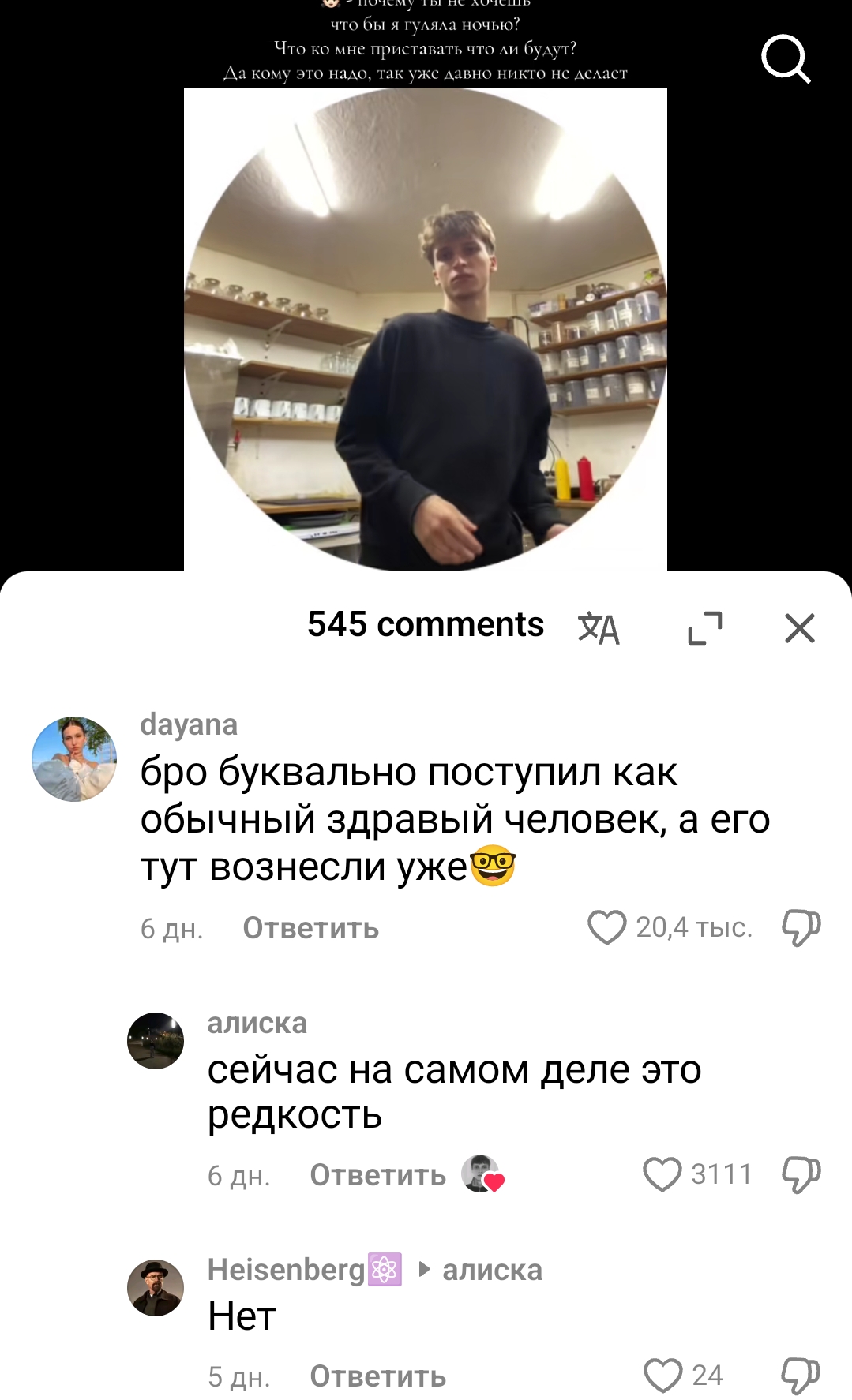Close the comments panel
852x1400 pixels.
point(799,628)
